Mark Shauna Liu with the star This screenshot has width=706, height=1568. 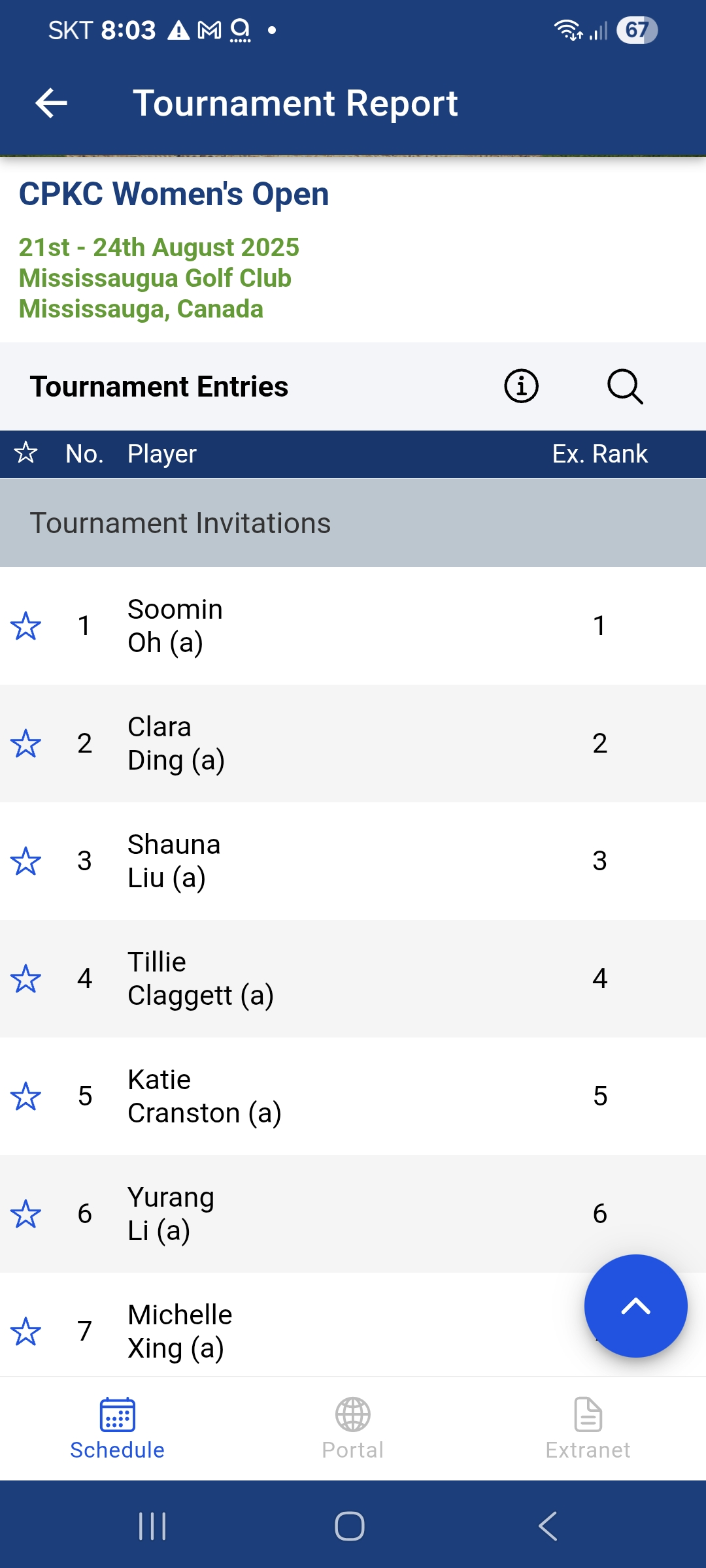click(26, 861)
